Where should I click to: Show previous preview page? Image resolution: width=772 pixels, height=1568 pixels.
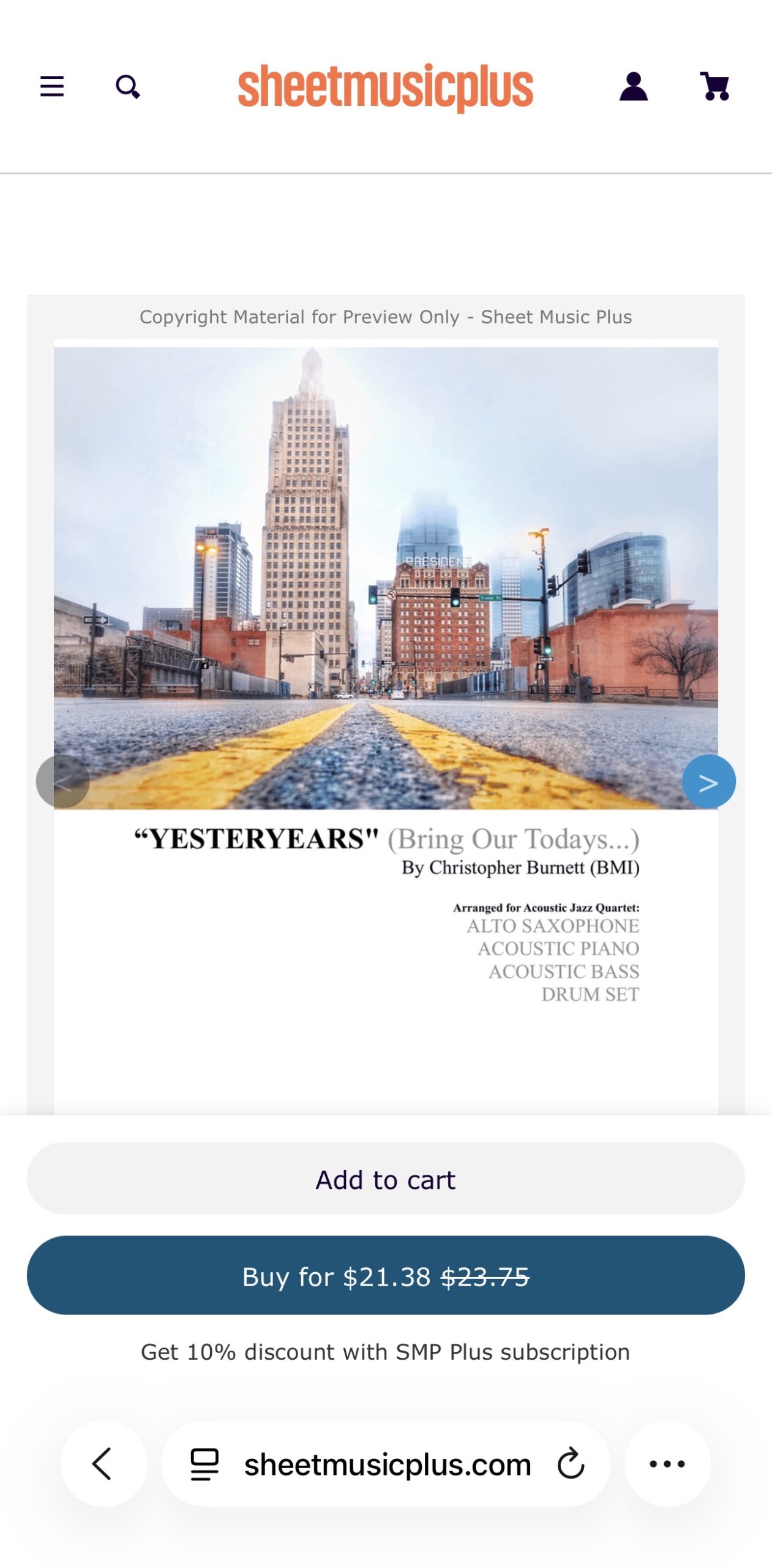63,782
